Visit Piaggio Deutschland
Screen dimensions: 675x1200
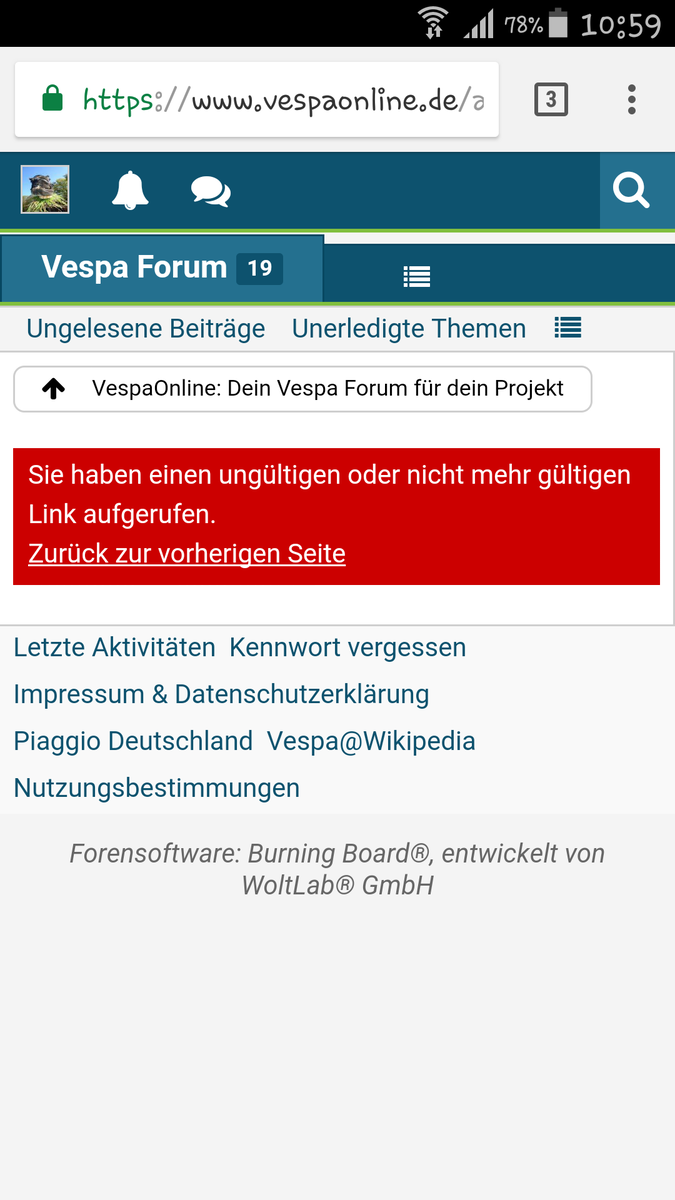coord(133,741)
